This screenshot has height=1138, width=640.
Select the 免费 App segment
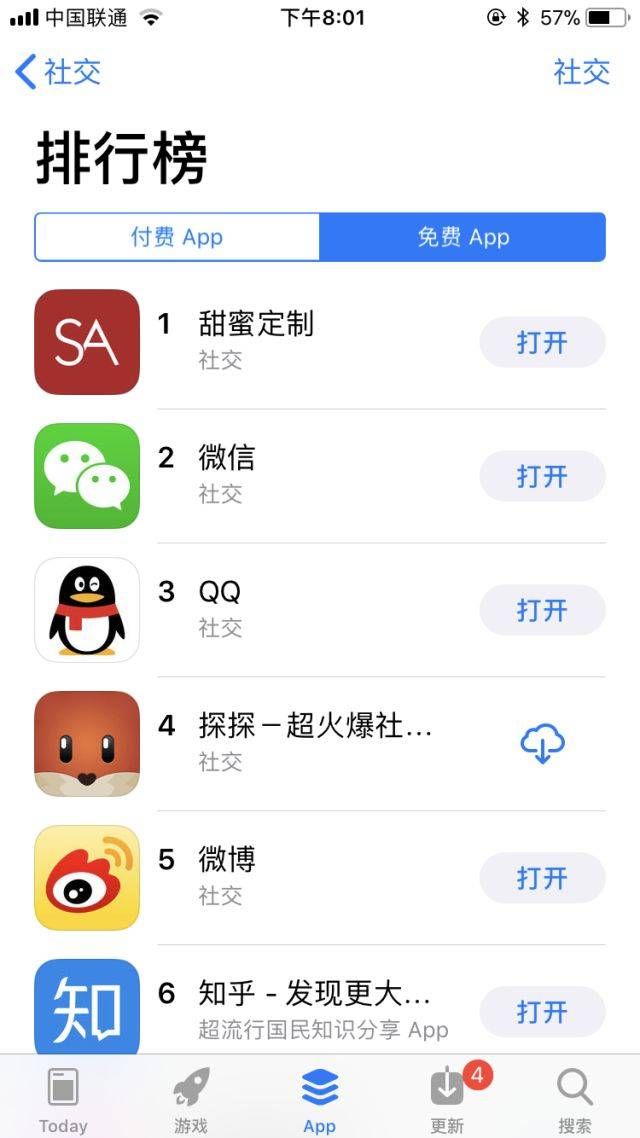point(463,237)
